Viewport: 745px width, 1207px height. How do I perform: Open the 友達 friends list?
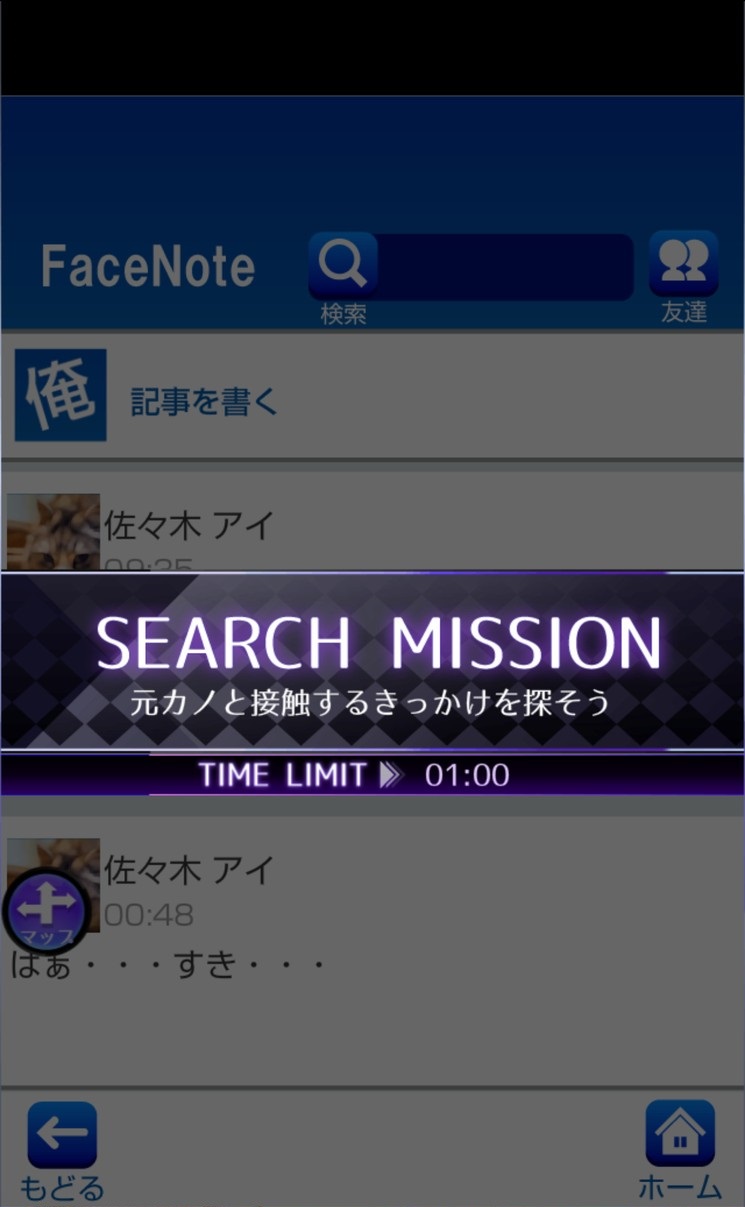coord(684,263)
